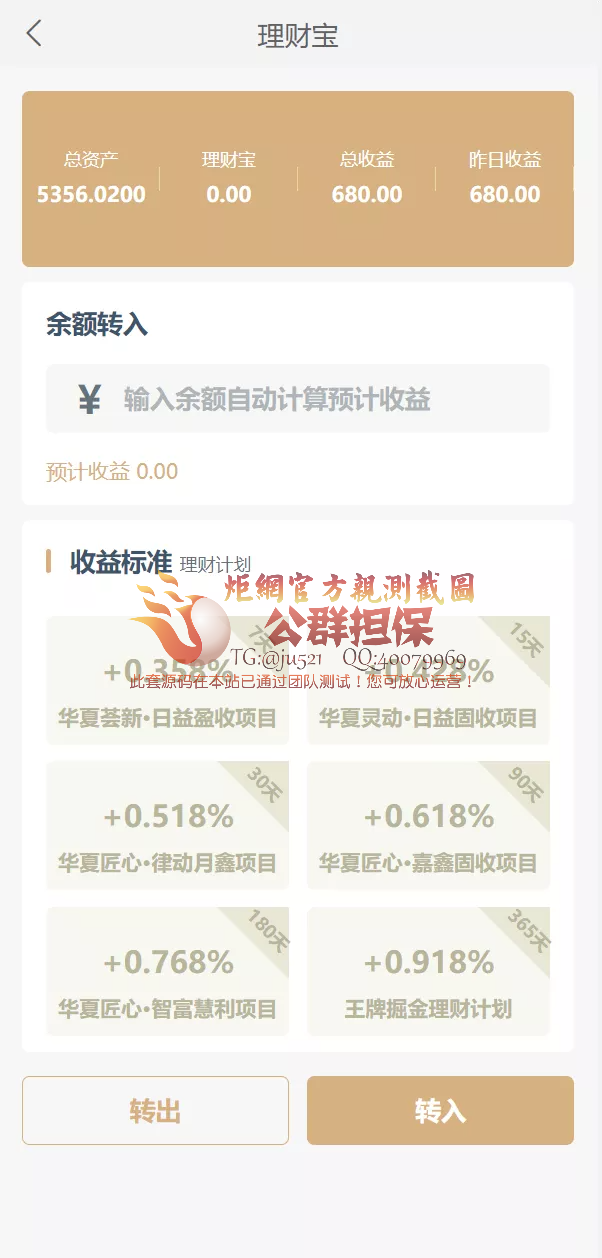
Task: Choose the 华夏匠心·律动月鑫项目 30-day plan
Action: [167, 826]
